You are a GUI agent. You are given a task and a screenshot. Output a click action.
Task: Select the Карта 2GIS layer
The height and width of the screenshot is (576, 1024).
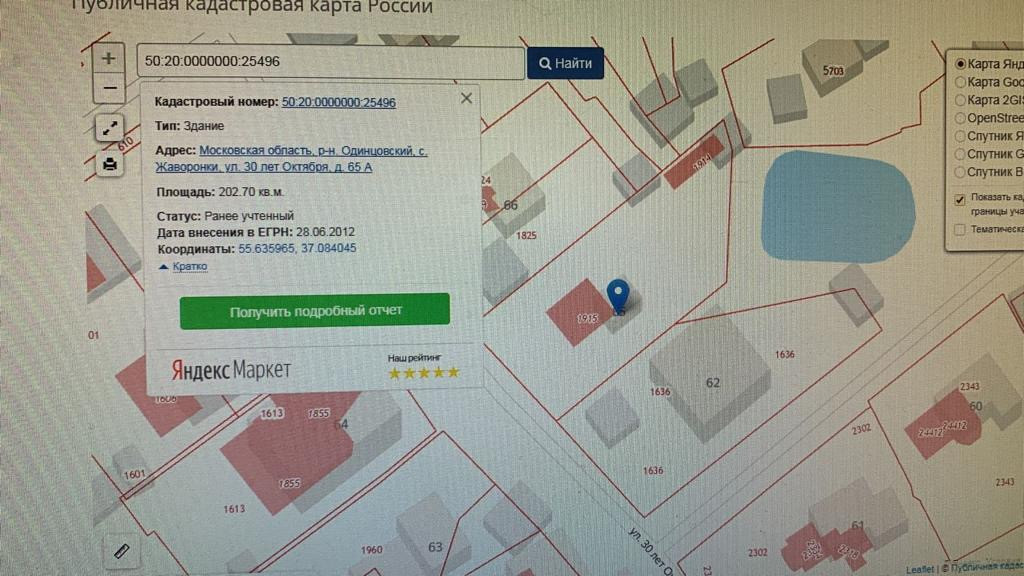point(961,100)
